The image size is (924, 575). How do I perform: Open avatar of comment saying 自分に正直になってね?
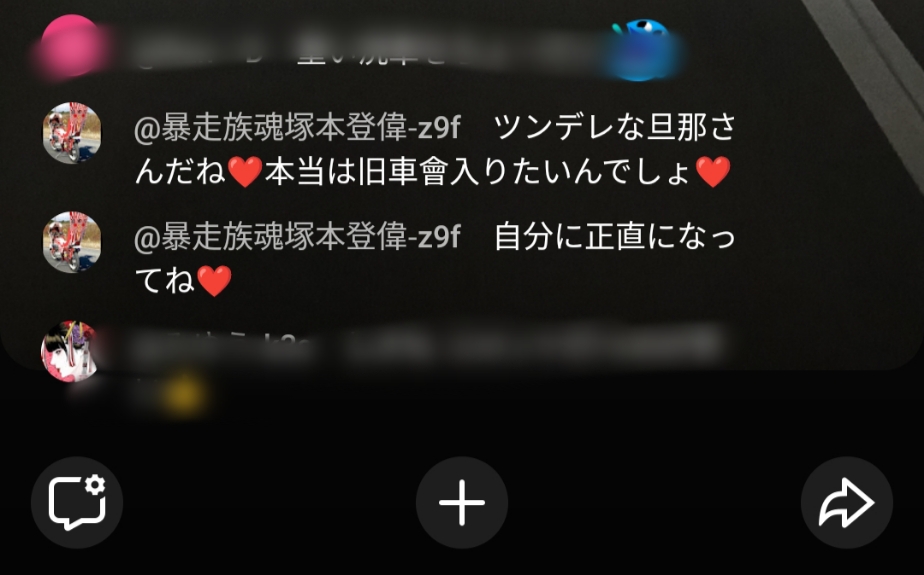pos(71,241)
